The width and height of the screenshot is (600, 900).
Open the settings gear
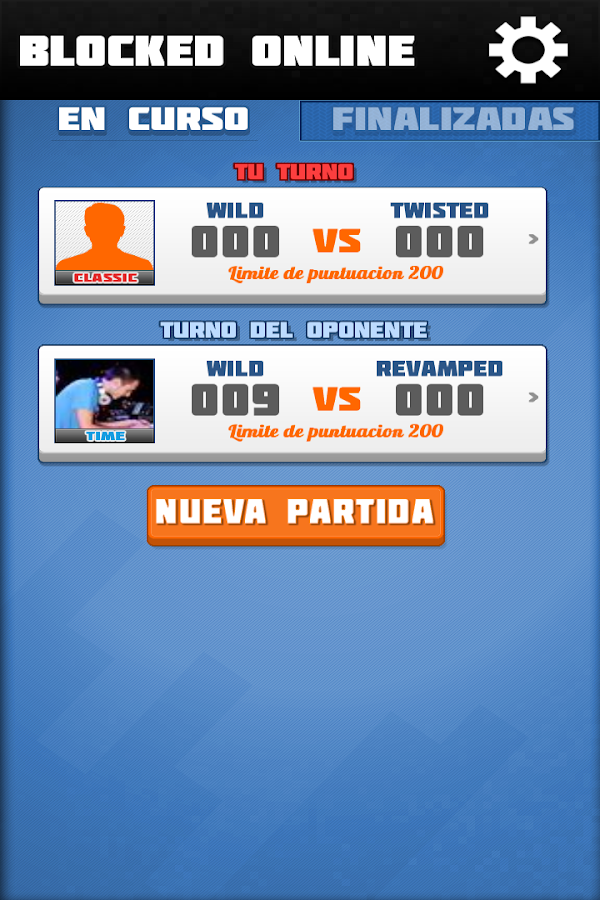pyautogui.click(x=527, y=49)
